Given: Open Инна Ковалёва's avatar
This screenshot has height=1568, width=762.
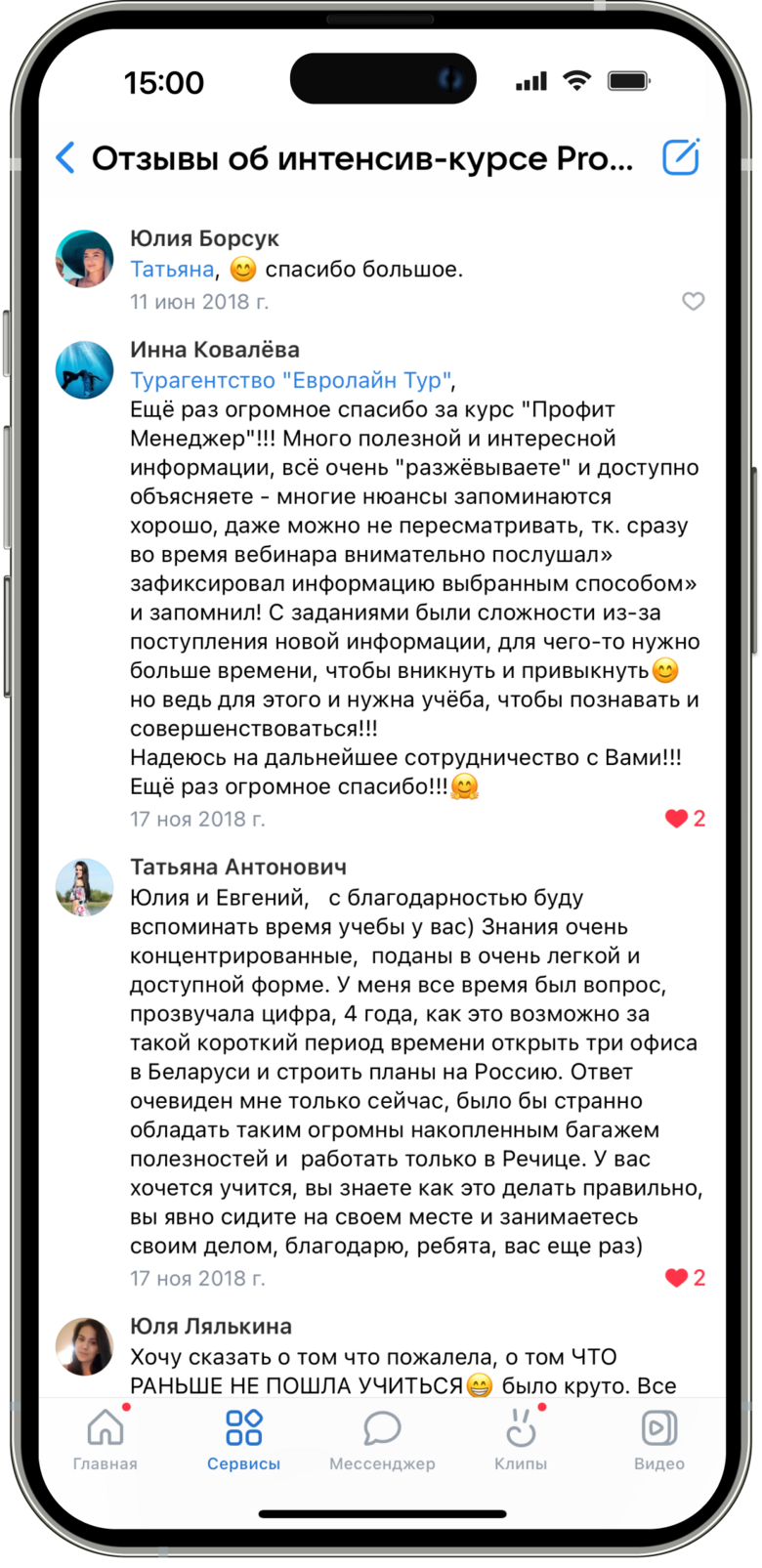Looking at the screenshot, I should tap(85, 370).
